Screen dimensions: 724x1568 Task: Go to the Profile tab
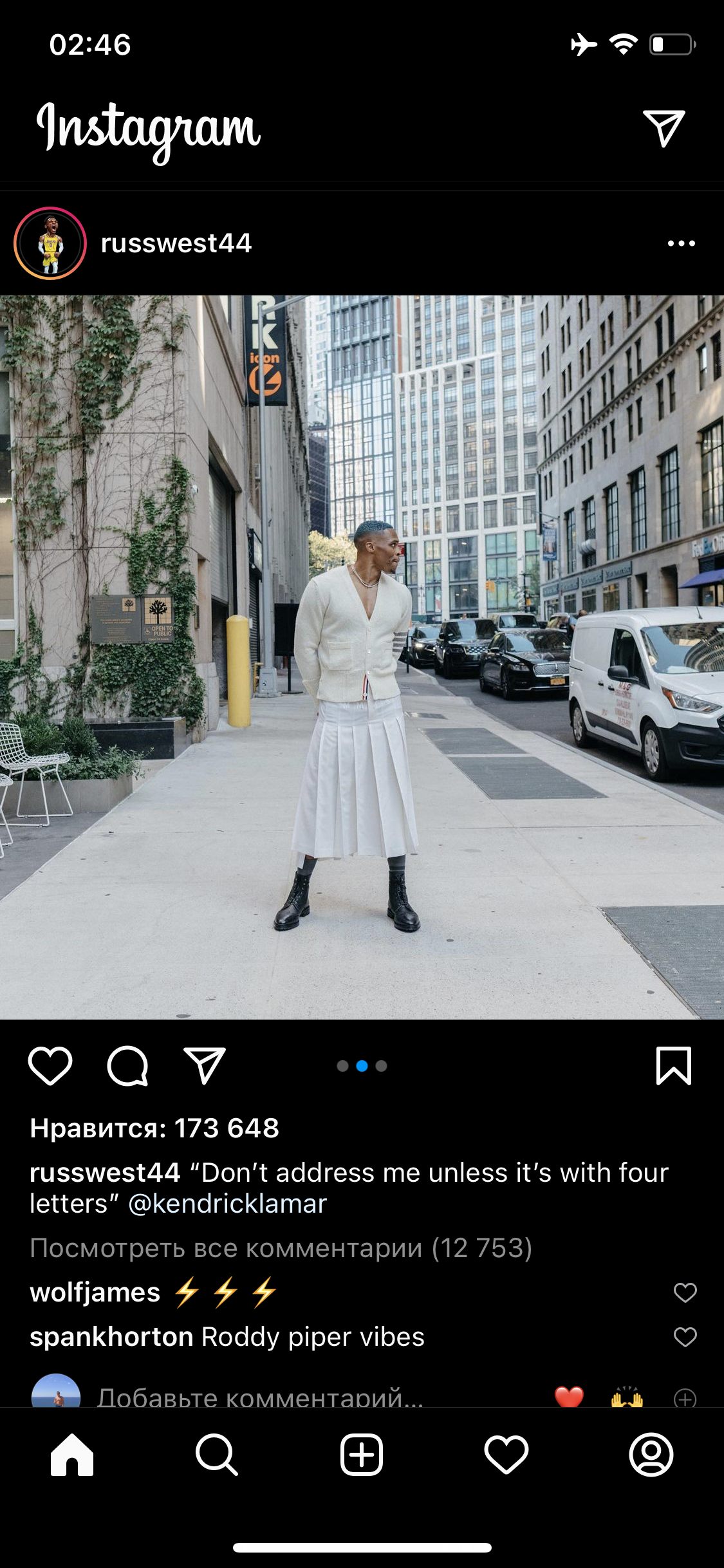tap(651, 1455)
